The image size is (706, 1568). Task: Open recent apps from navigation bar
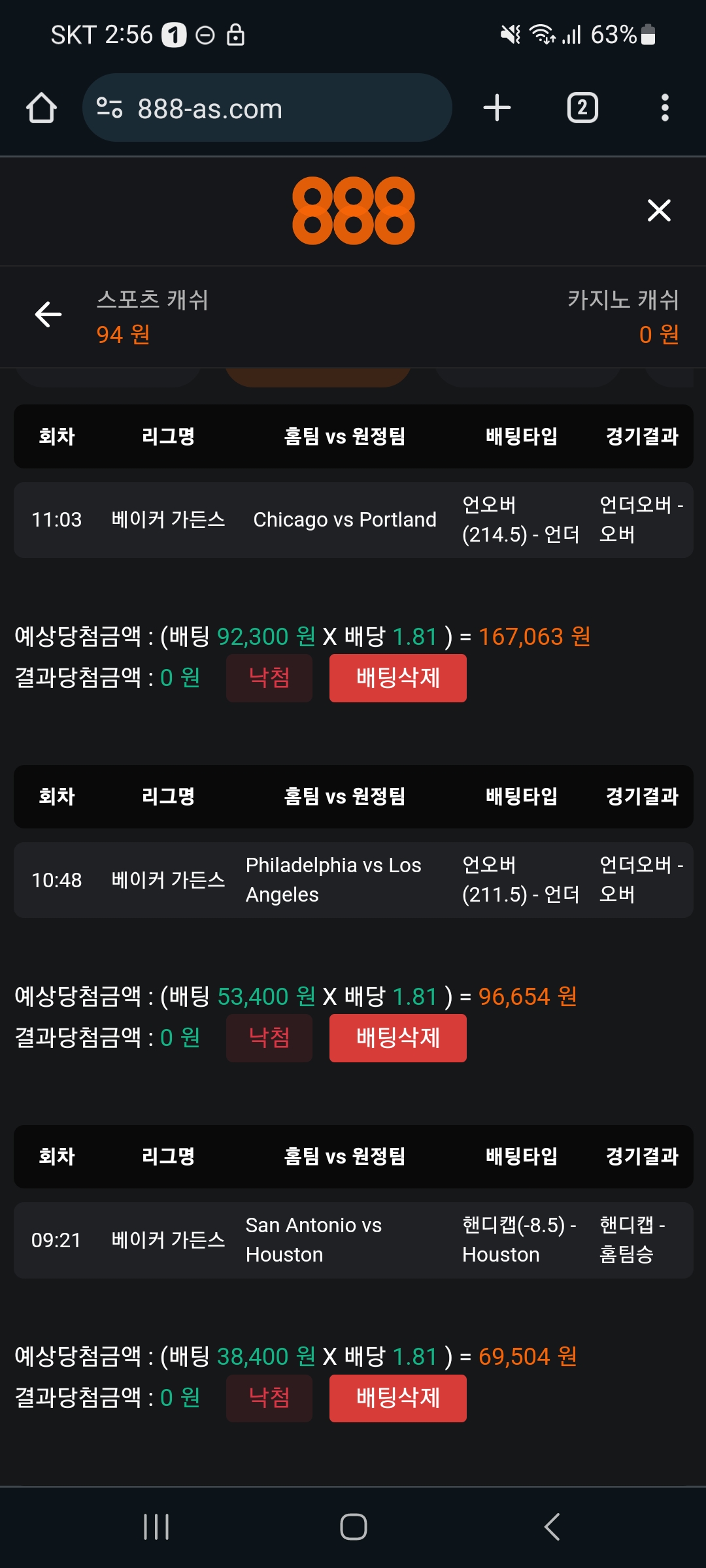(x=156, y=1527)
